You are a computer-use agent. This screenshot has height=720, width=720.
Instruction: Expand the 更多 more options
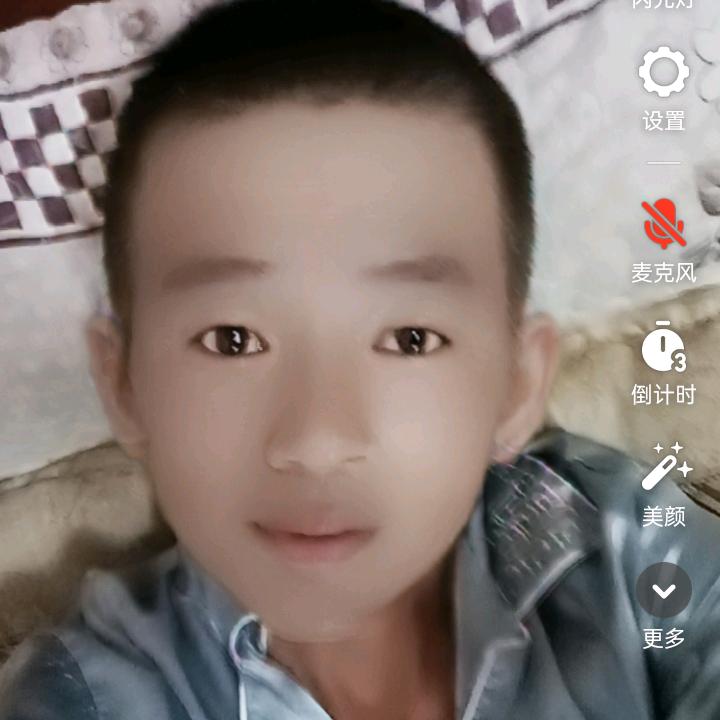[x=663, y=591]
